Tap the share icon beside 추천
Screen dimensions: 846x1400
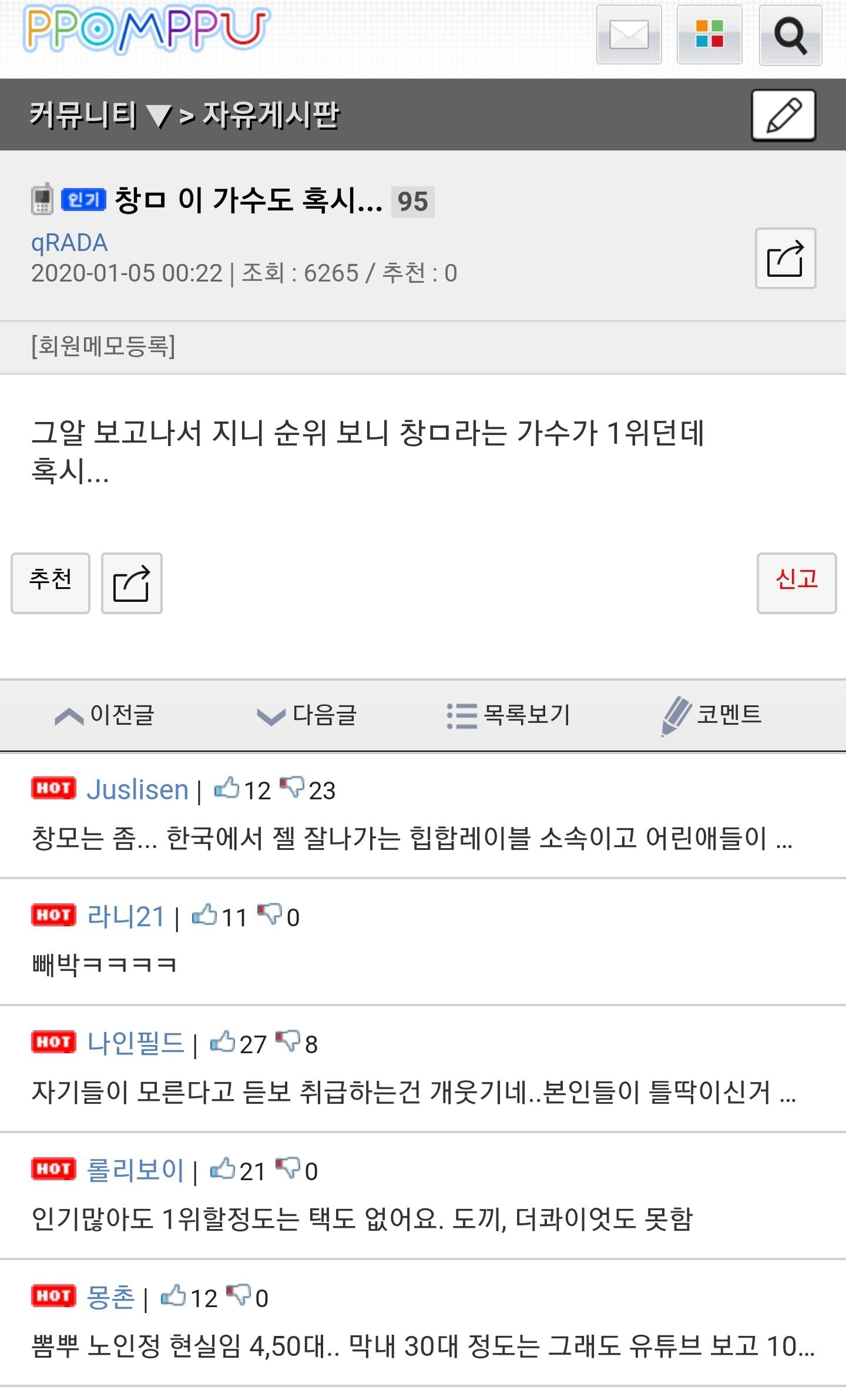[x=132, y=583]
